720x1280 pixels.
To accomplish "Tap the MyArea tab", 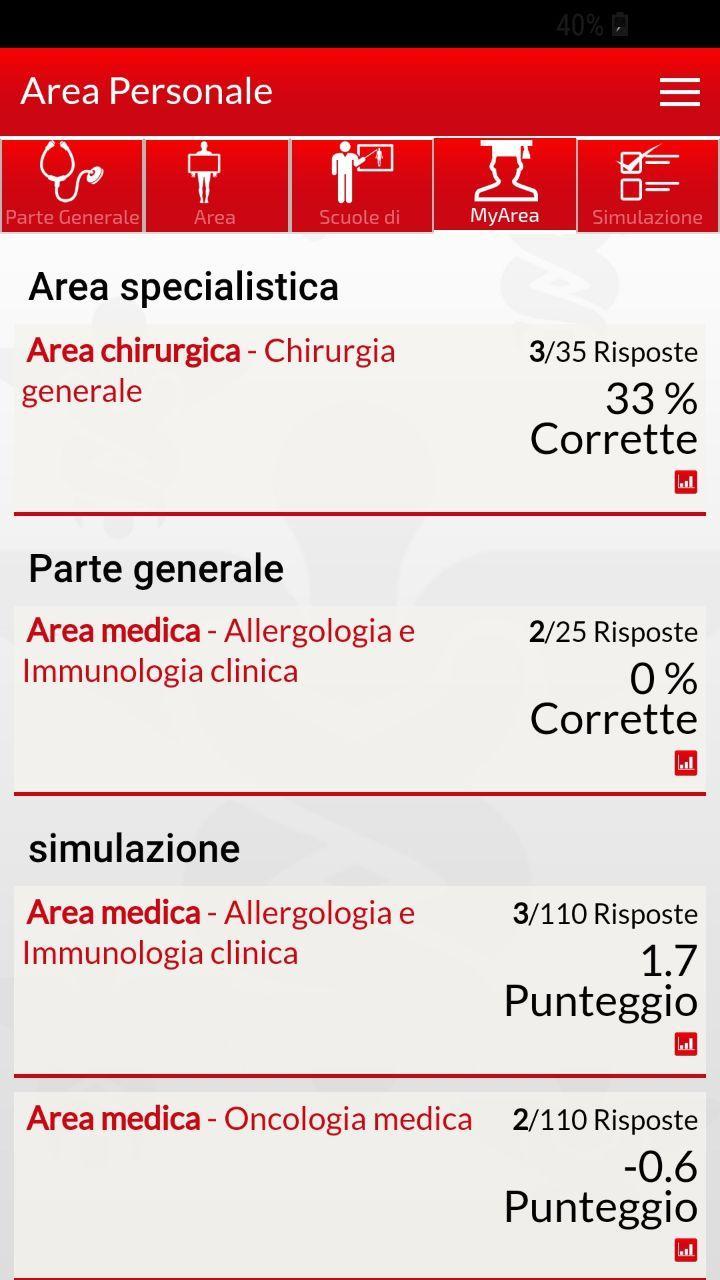I will 505,186.
